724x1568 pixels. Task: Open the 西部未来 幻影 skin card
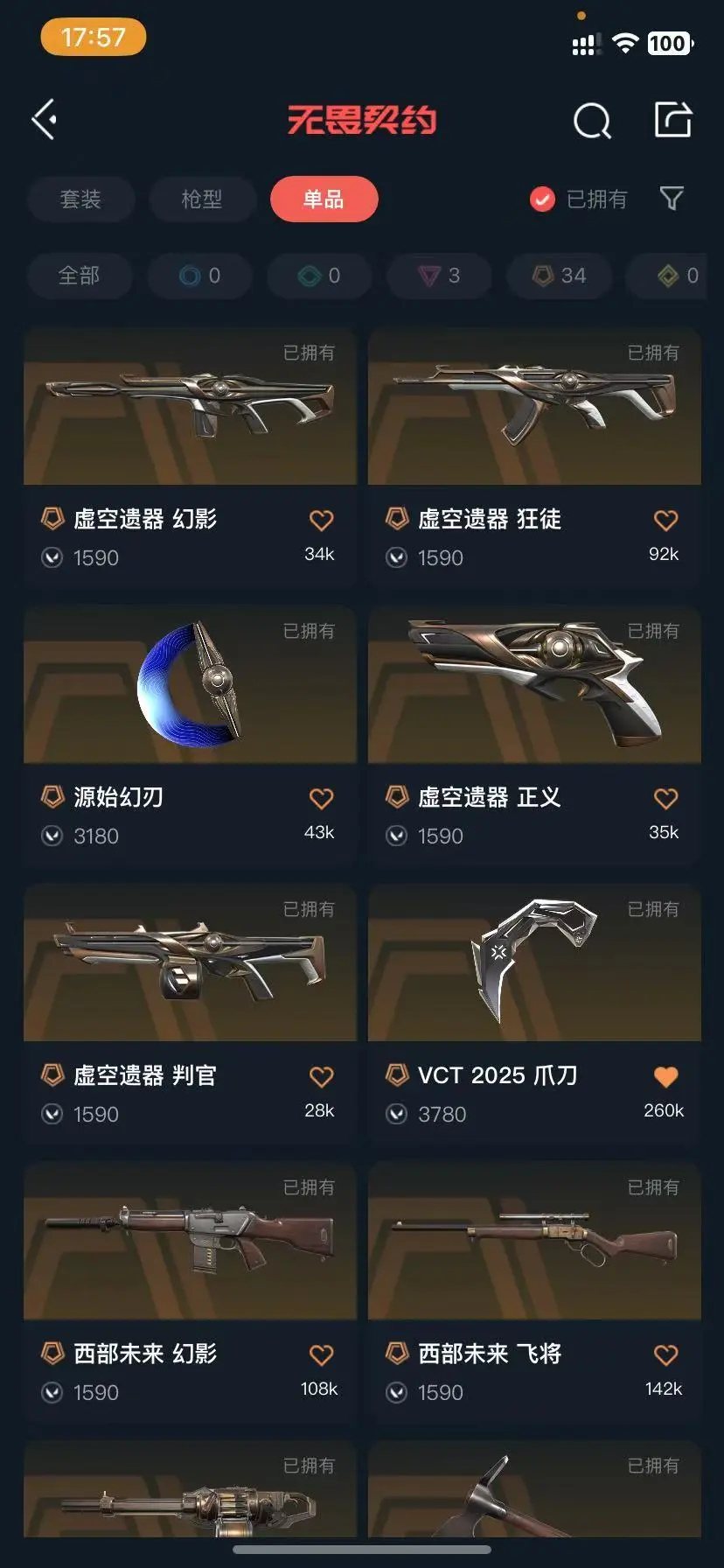tap(190, 1292)
